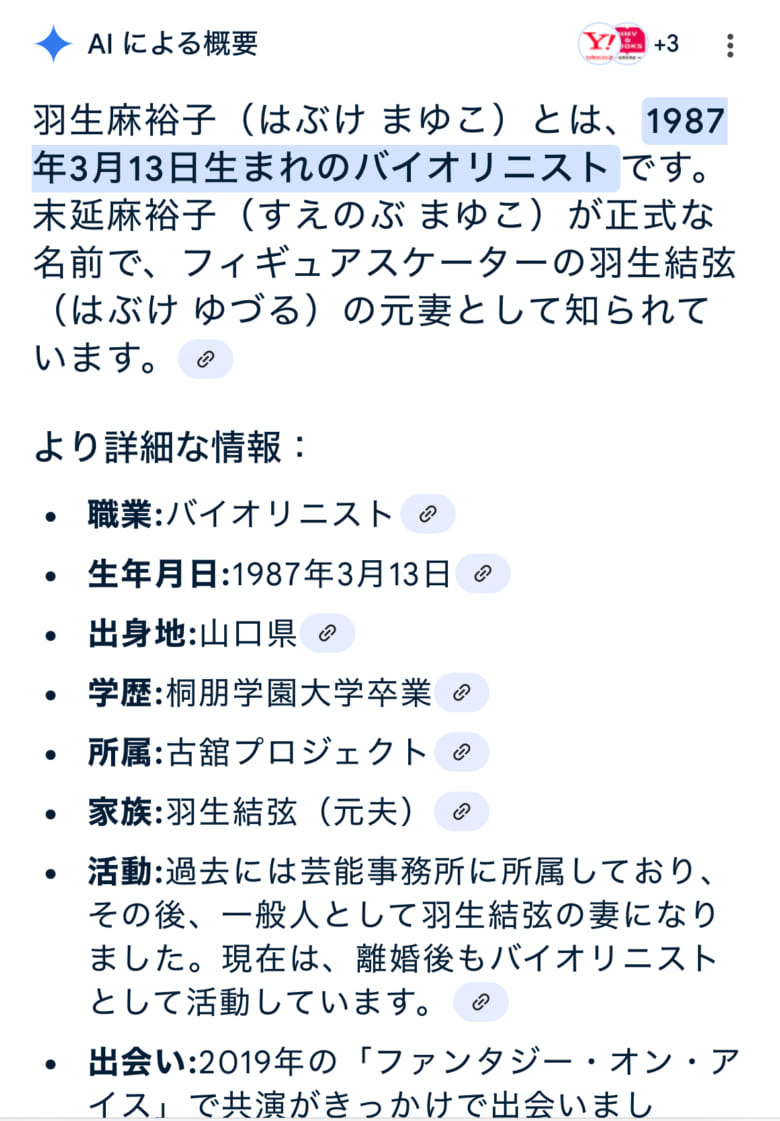View source link for 家族 羽生結弦（元夫）
This screenshot has height=1121, width=780.
tap(461, 812)
